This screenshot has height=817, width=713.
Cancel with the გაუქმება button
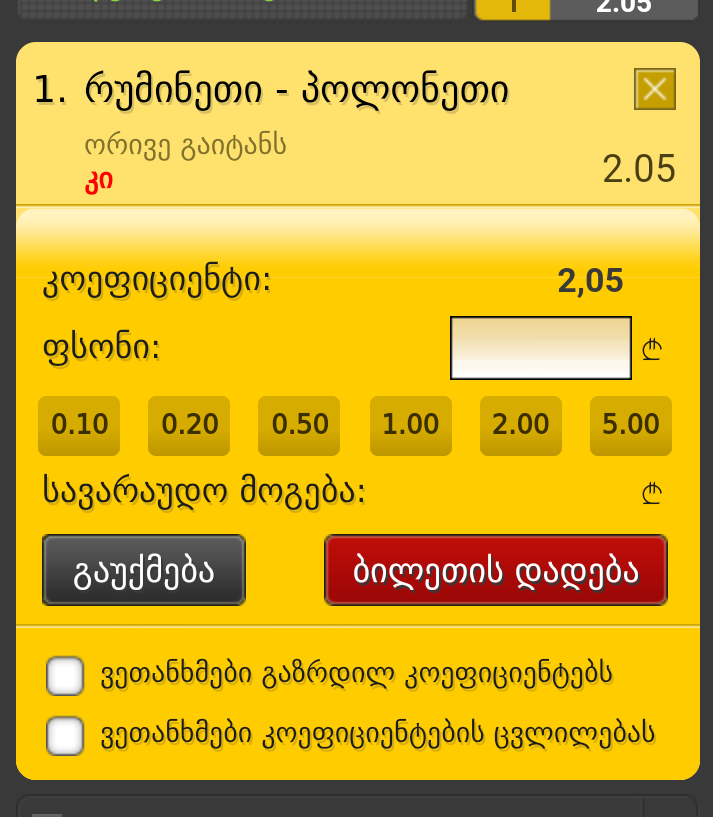(x=144, y=570)
